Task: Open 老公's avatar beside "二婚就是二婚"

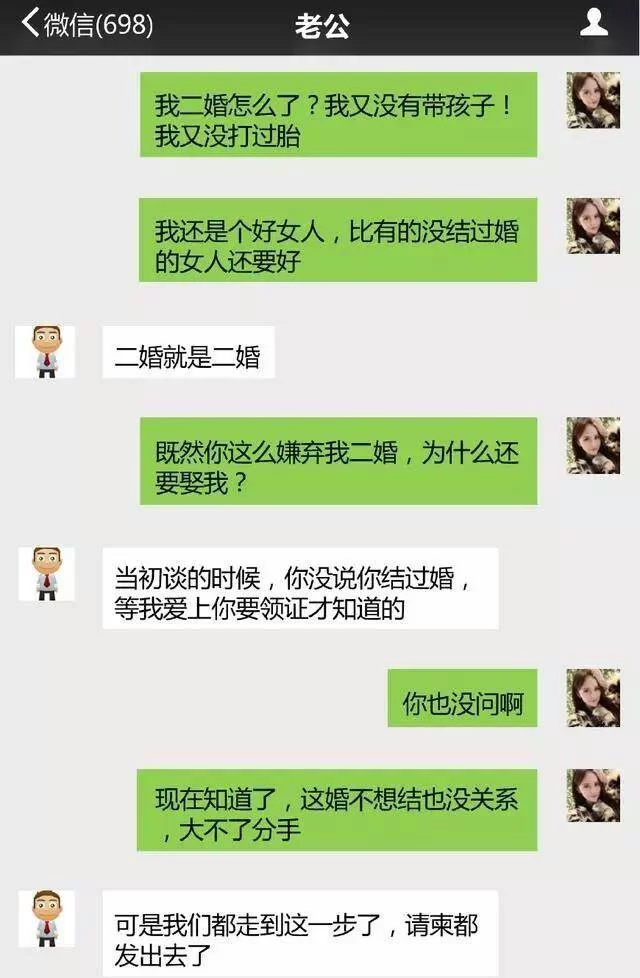Action: pyautogui.click(x=45, y=352)
